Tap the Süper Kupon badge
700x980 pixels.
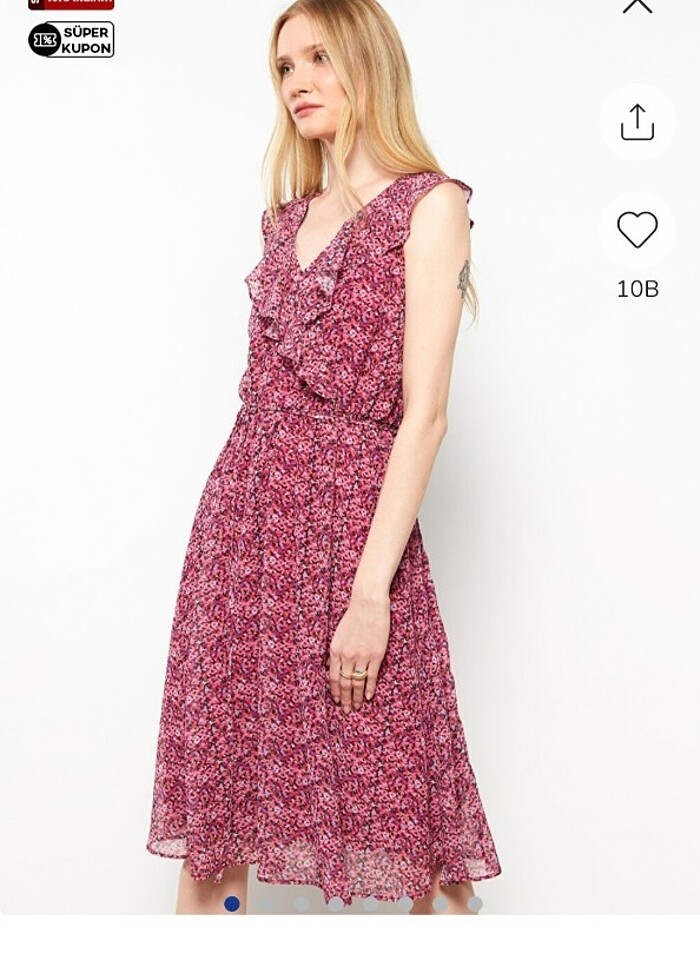[71, 39]
